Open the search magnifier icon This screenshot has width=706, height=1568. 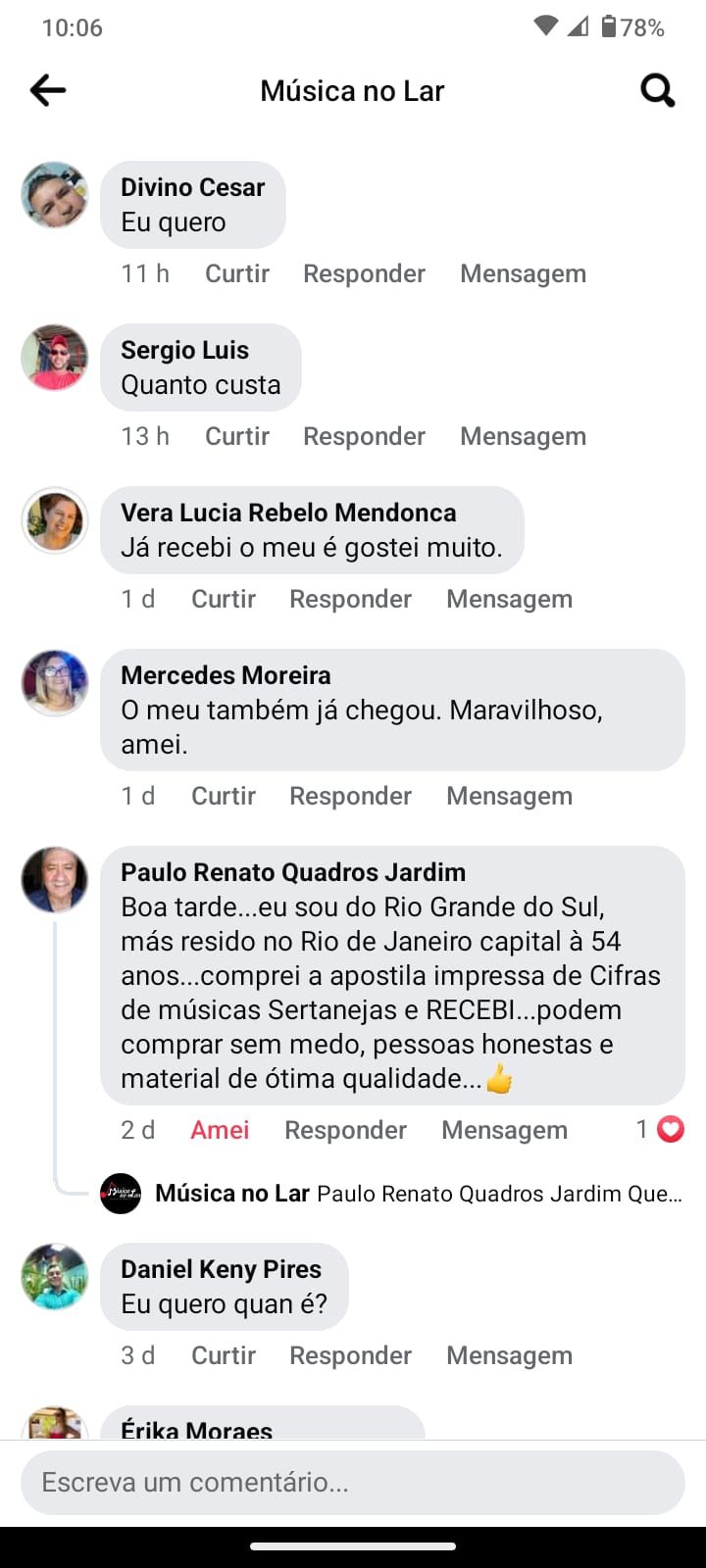coord(657,91)
